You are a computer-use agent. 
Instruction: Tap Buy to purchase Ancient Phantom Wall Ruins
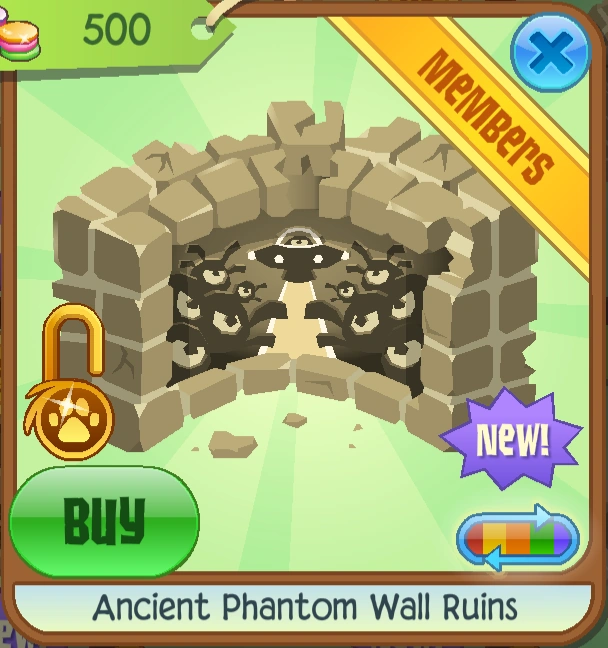coord(105,522)
